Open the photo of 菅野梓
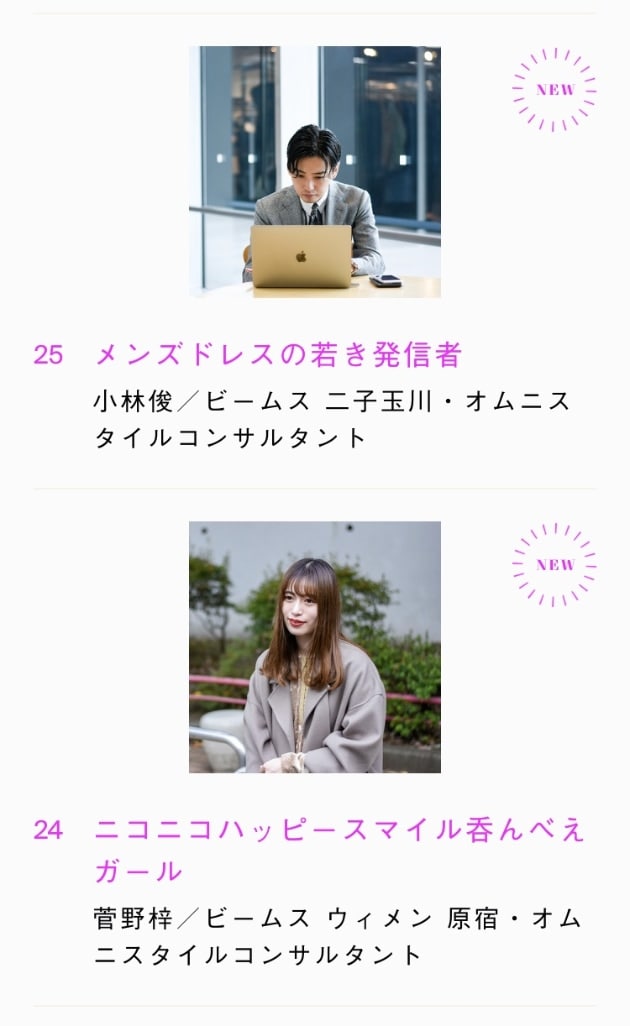The image size is (630, 1026). coord(314,647)
